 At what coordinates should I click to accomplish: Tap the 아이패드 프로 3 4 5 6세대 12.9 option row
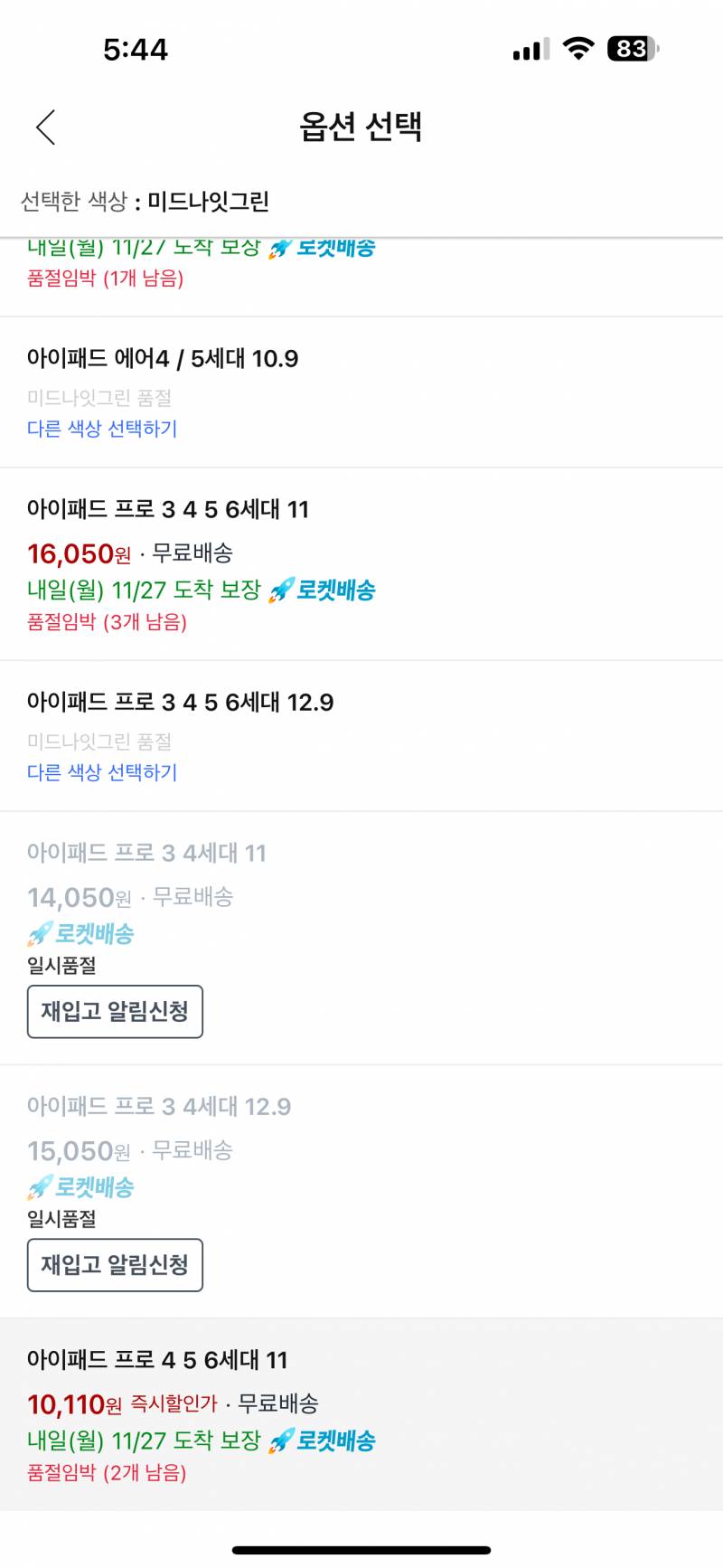181,702
